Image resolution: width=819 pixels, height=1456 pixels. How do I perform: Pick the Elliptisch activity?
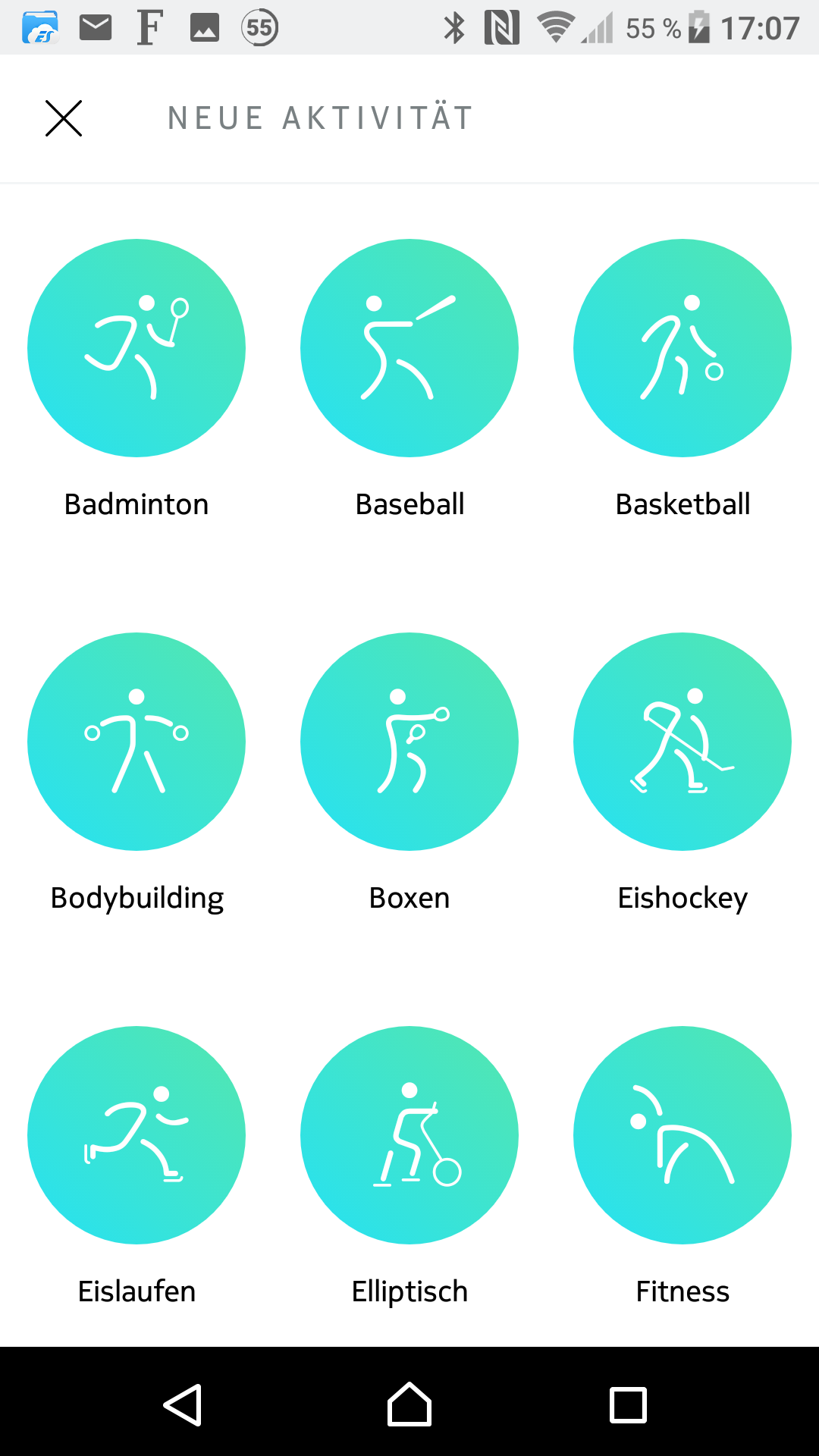(x=409, y=1135)
